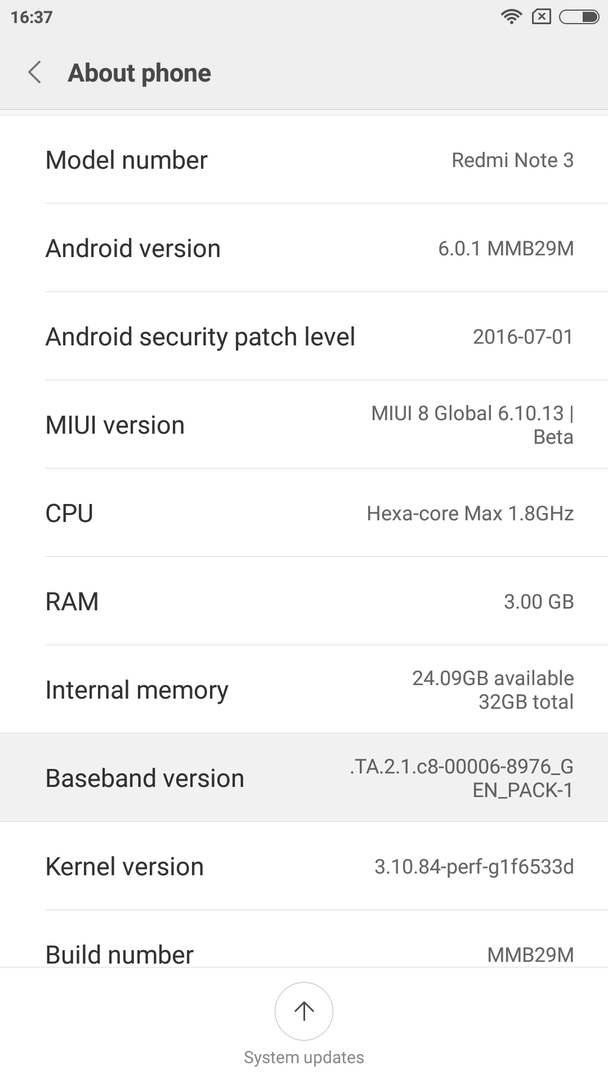Tap the CPU row
The image size is (608, 1080).
(x=304, y=513)
